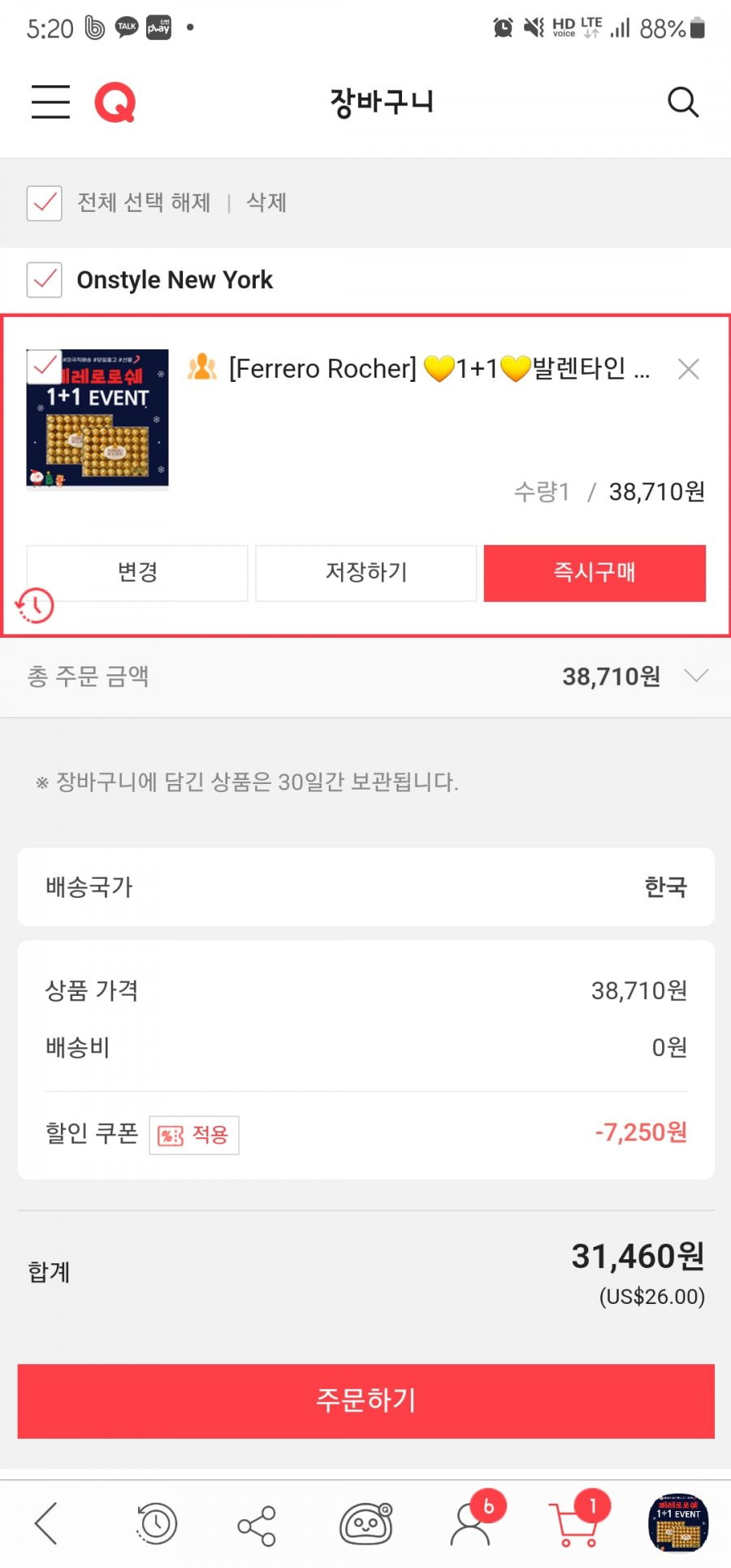
Task: Toggle the Onstyle New York seller checkbox
Action: point(45,279)
